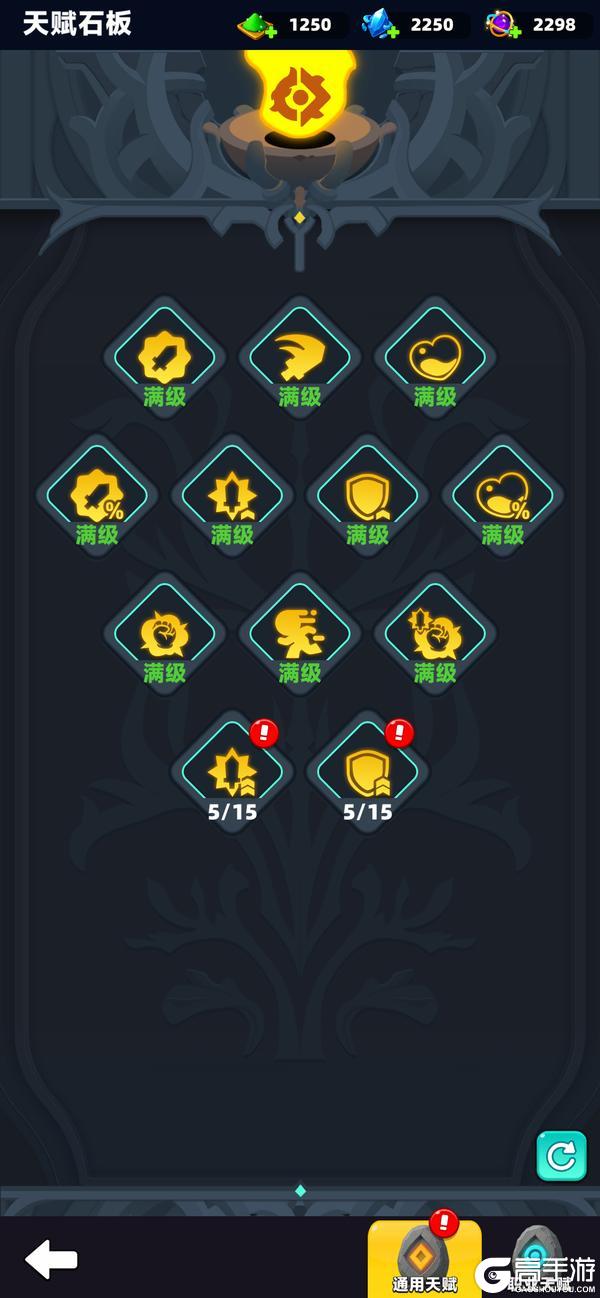Go back with the white arrow

click(51, 1259)
